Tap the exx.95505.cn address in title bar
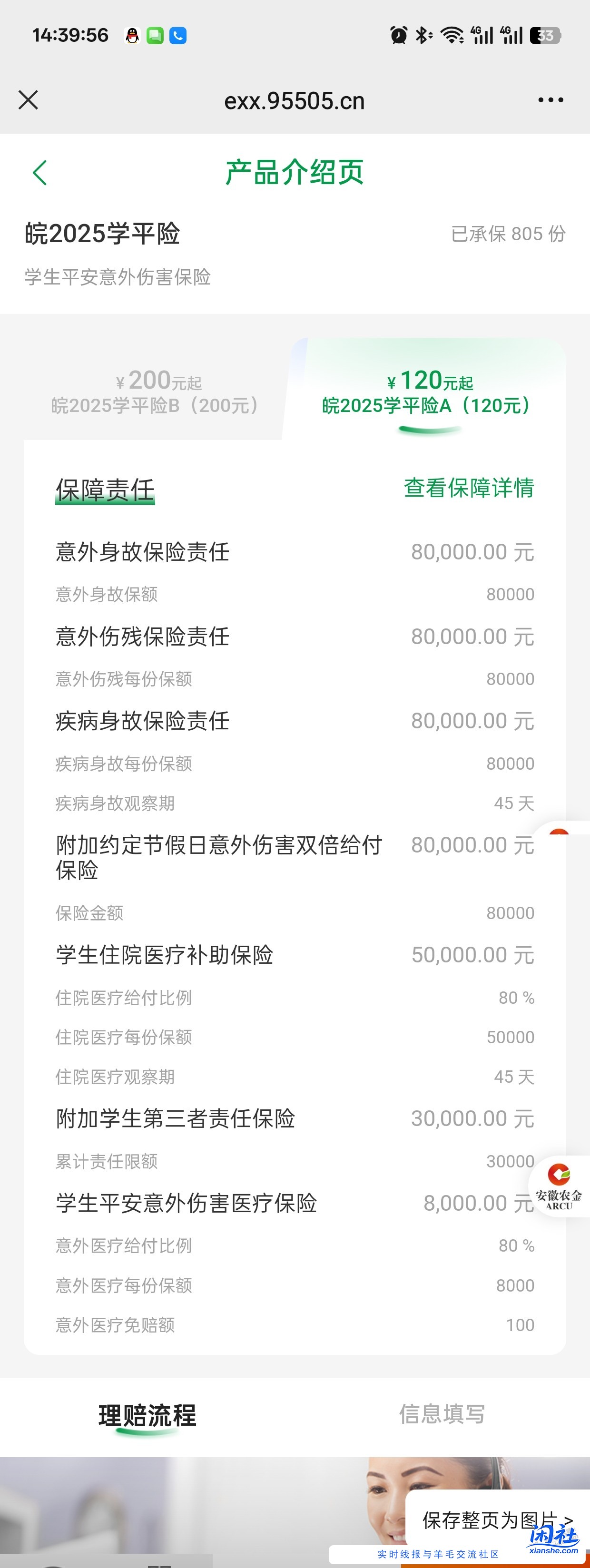This screenshot has height=1568, width=590. click(295, 100)
